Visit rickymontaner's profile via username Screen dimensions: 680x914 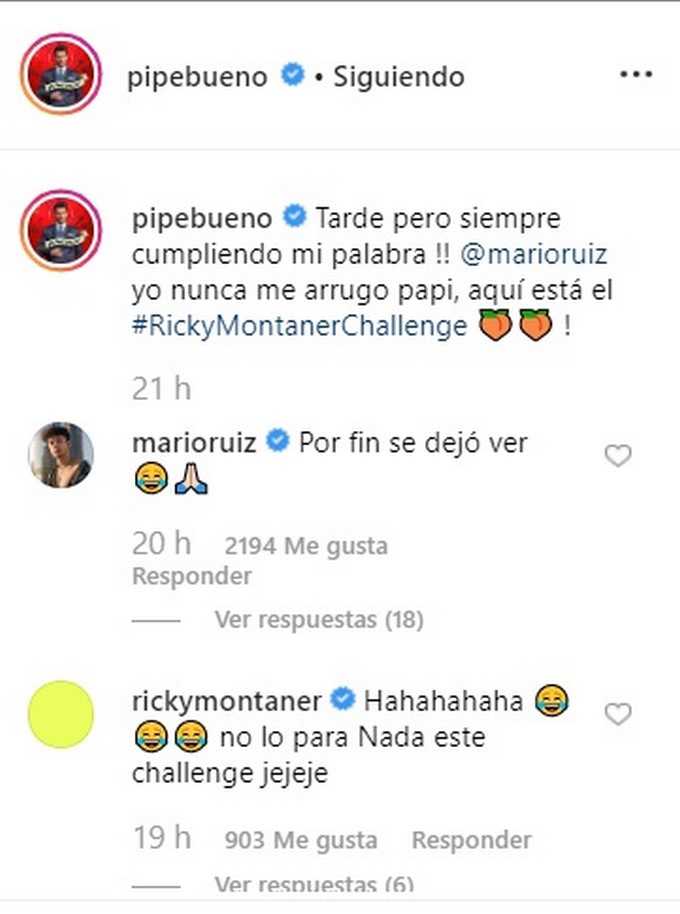(x=227, y=701)
